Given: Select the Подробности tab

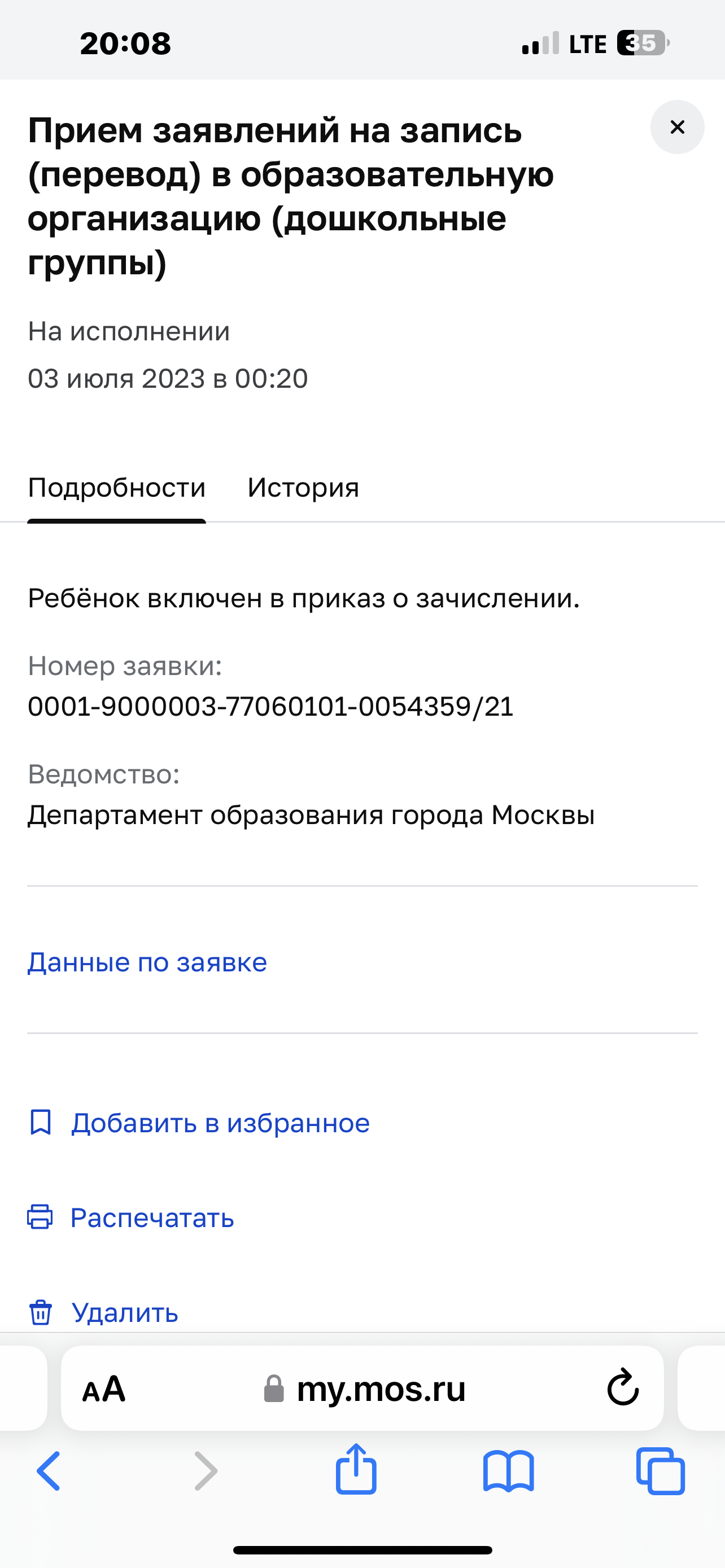Looking at the screenshot, I should (x=116, y=488).
